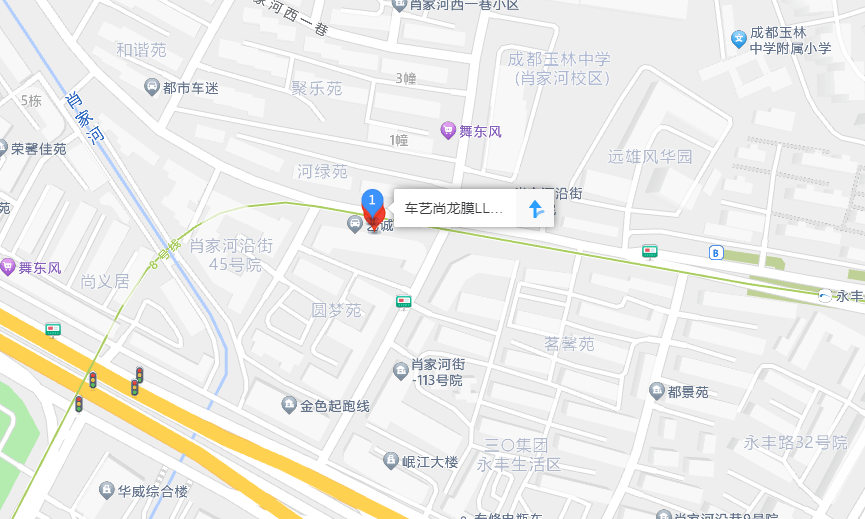Start navigation with the blue arrow icon
Viewport: 865px width, 519px height.
pyautogui.click(x=535, y=209)
